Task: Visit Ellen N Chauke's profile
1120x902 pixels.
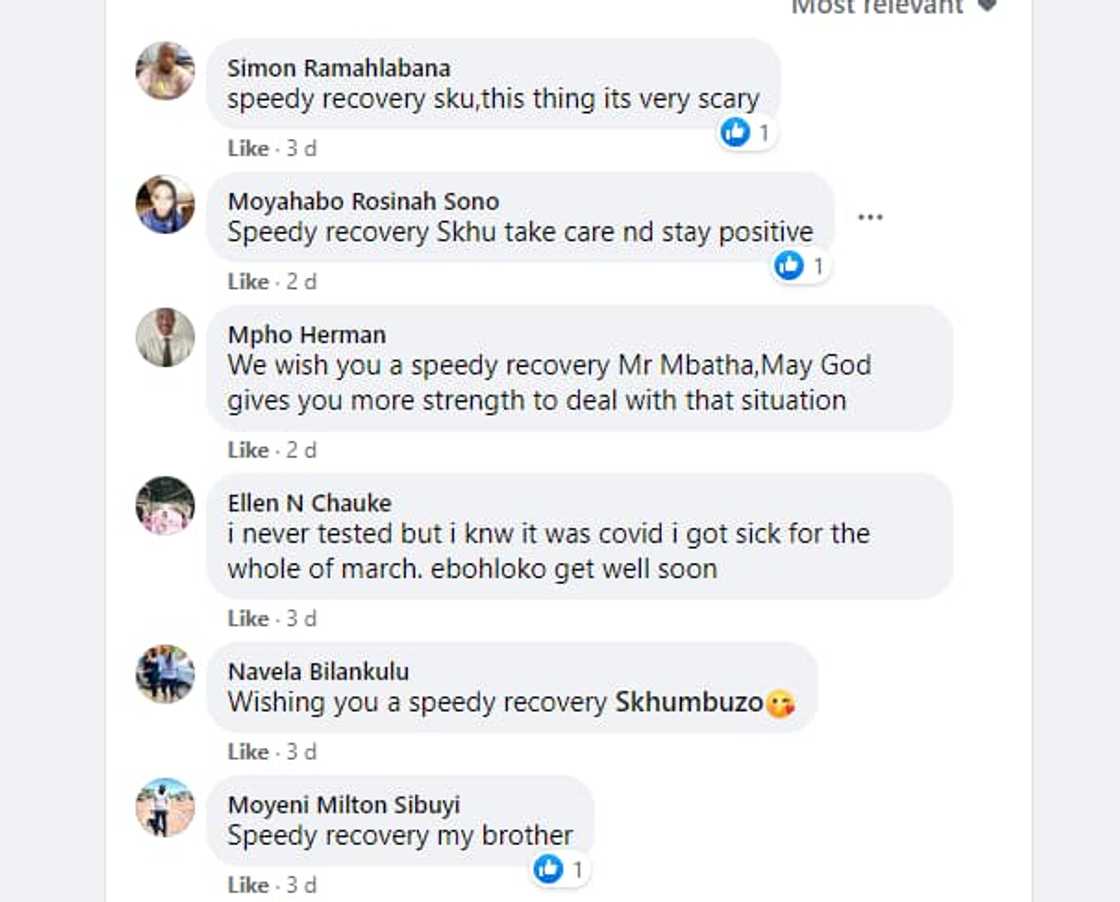Action: 308,503
